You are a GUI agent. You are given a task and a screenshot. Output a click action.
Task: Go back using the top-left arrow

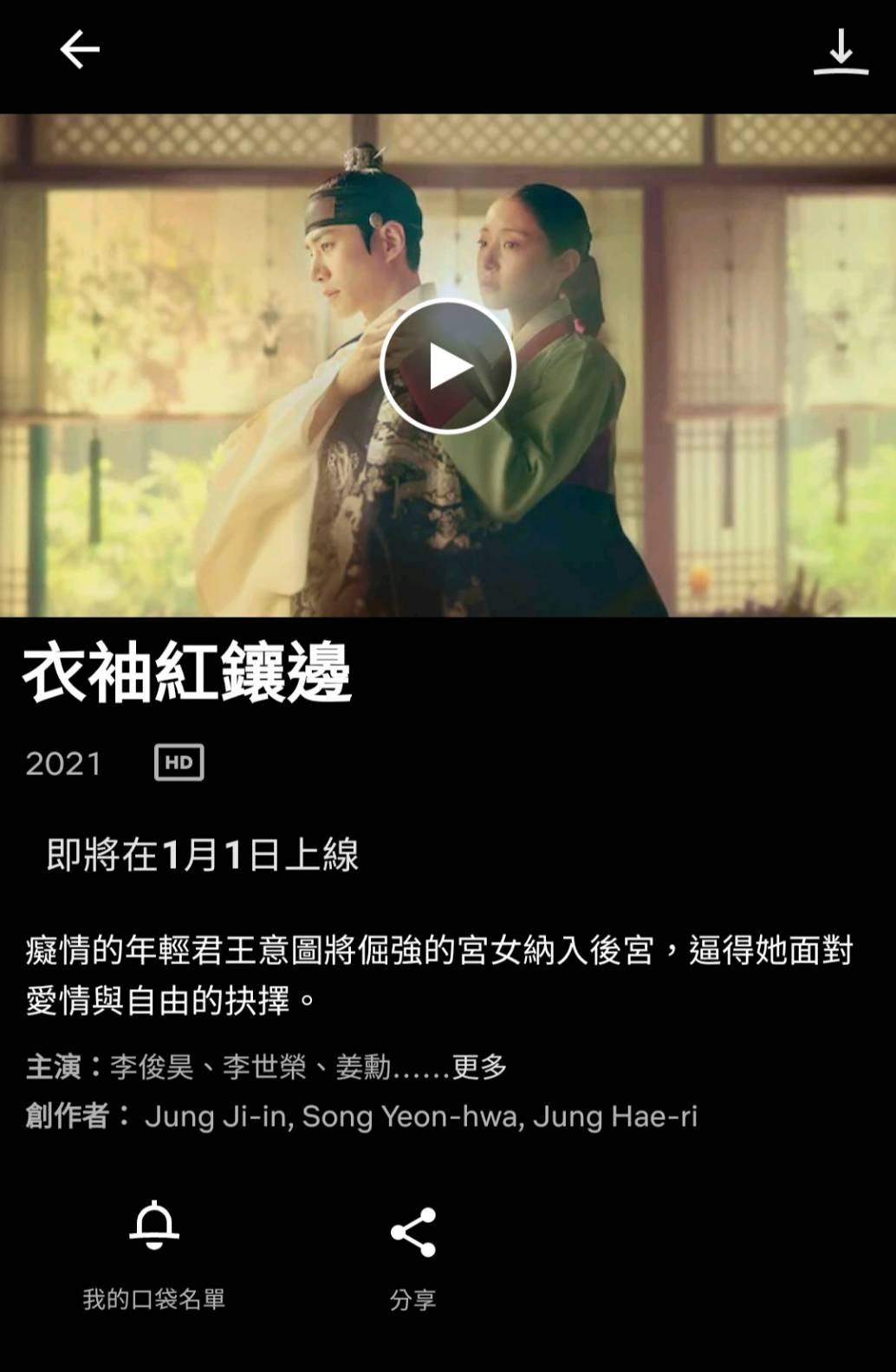pos(79,49)
